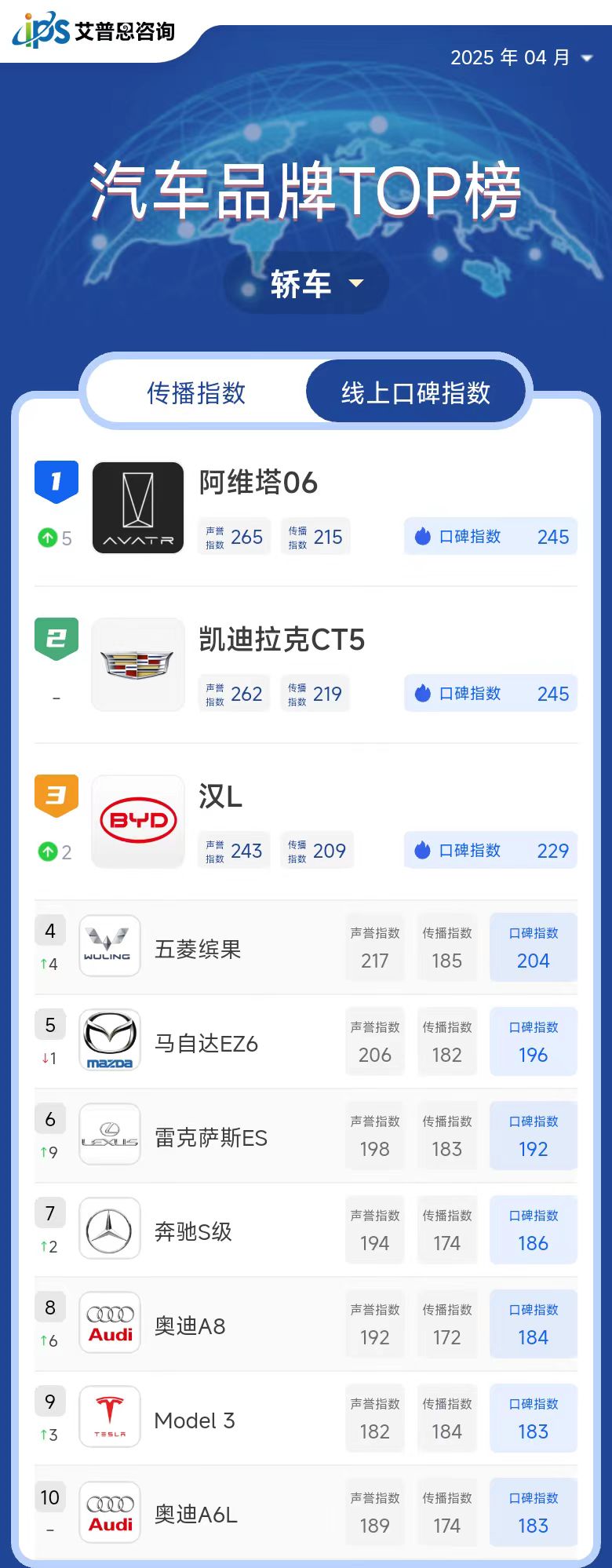Select the 奥迪A8 row
Image resolution: width=612 pixels, height=1568 pixels.
coord(190,1326)
